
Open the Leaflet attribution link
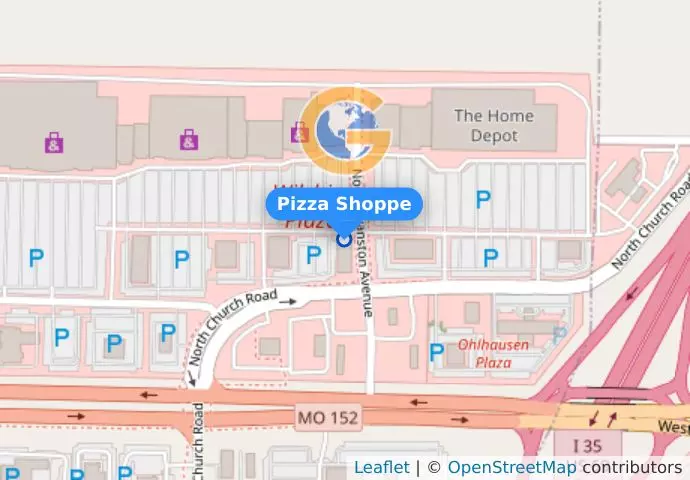coord(381,467)
